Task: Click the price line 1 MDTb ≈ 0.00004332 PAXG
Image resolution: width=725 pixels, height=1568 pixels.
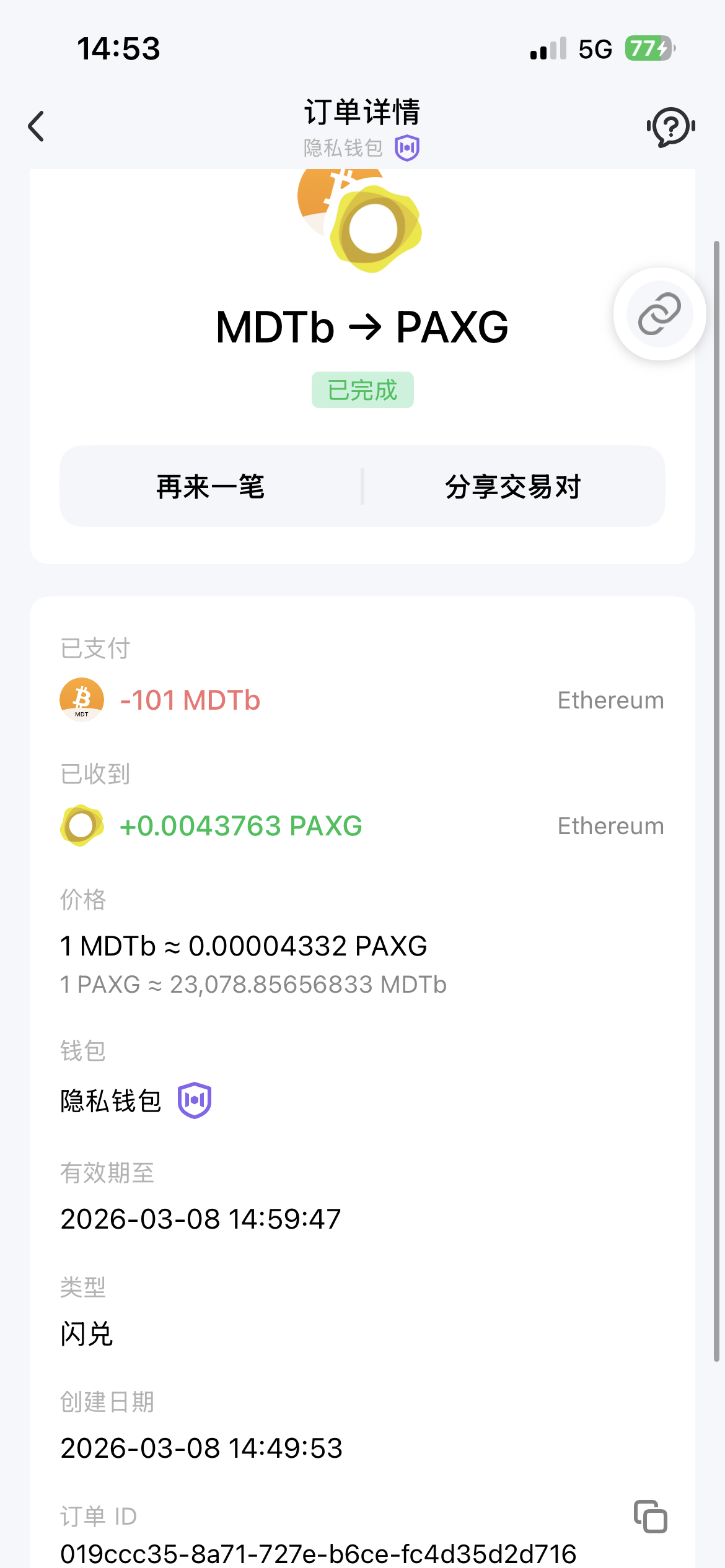Action: point(244,946)
